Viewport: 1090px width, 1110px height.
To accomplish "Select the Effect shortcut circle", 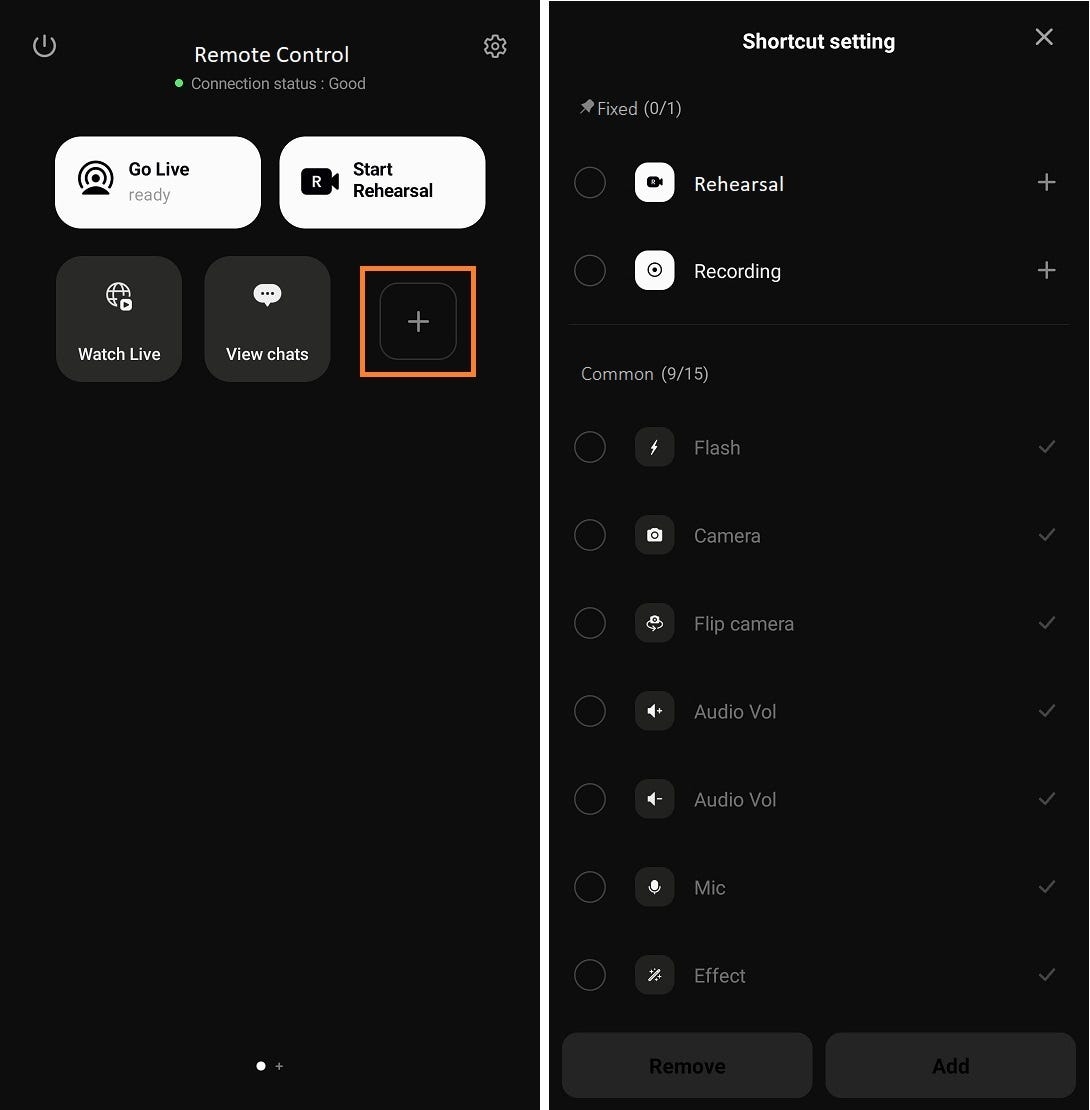I will click(x=590, y=975).
